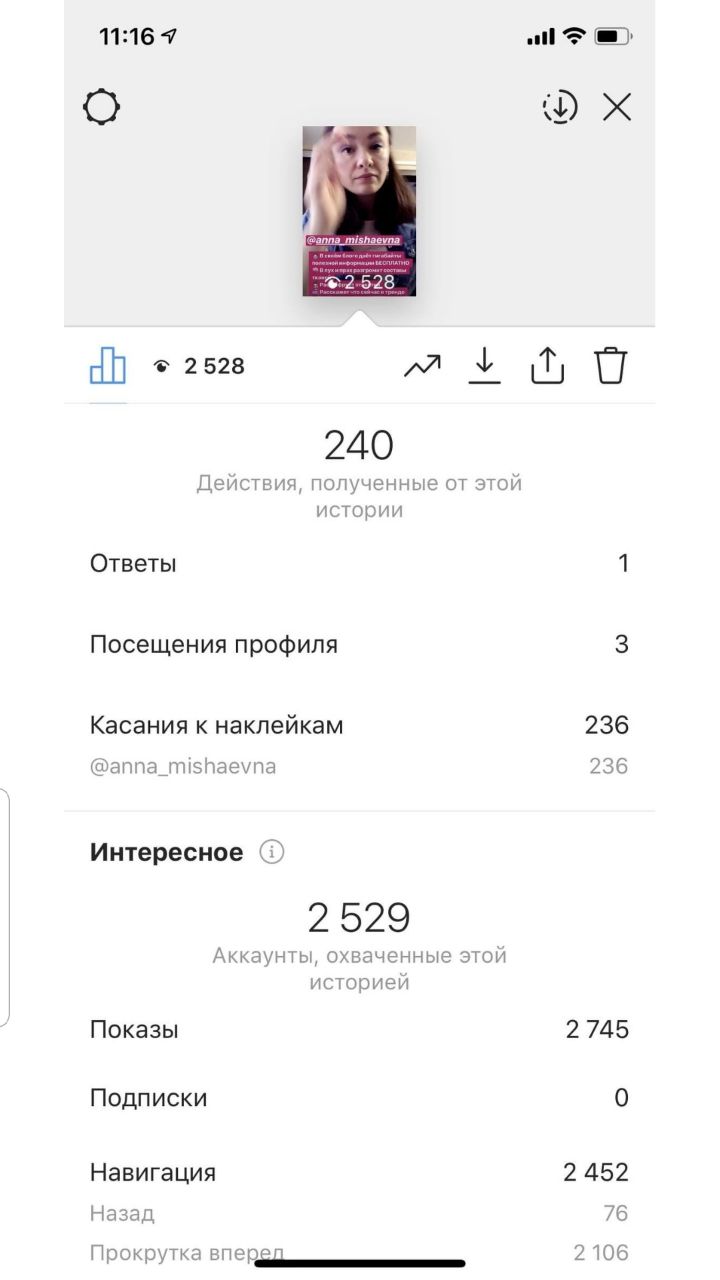Promote this story via the trending arrow icon

[422, 367]
